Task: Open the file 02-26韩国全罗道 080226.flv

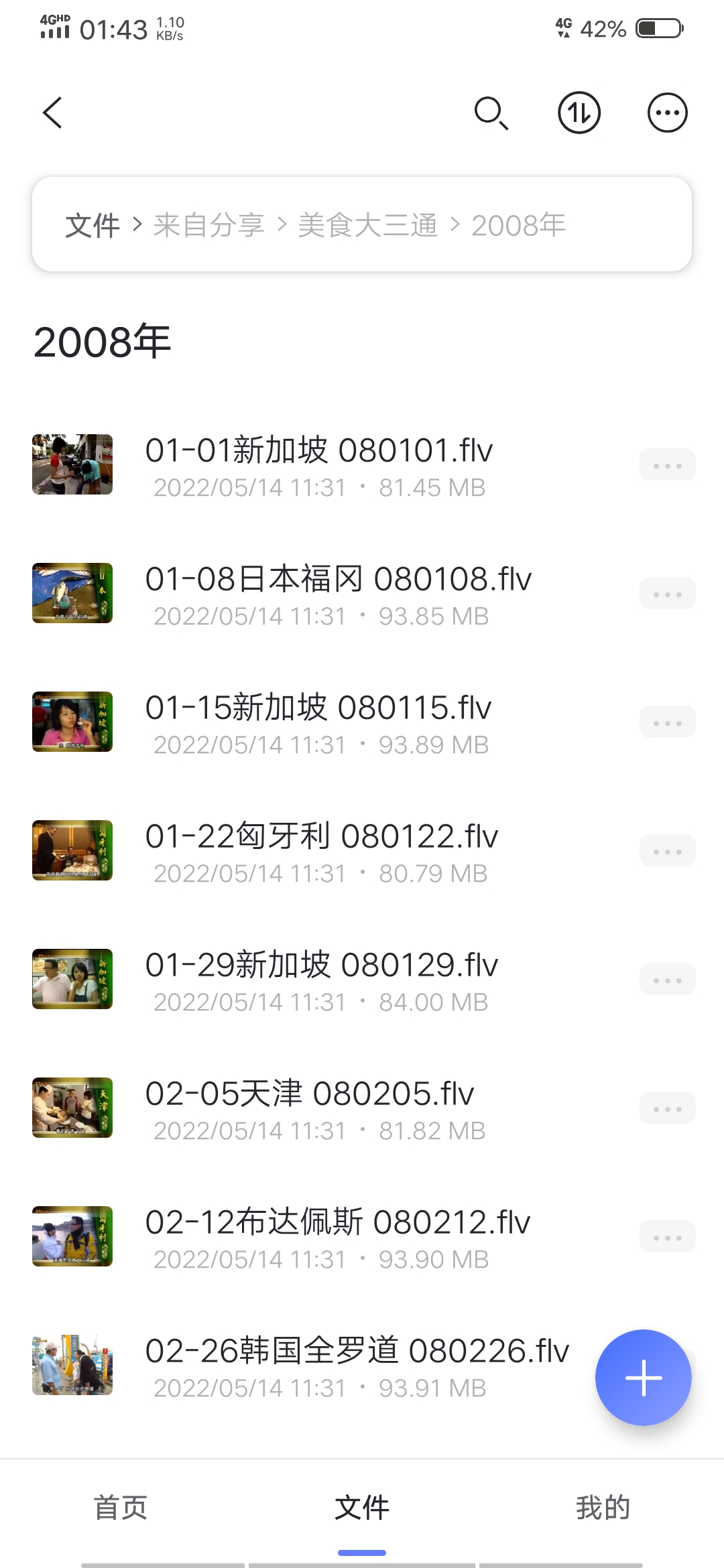Action: tap(355, 1350)
